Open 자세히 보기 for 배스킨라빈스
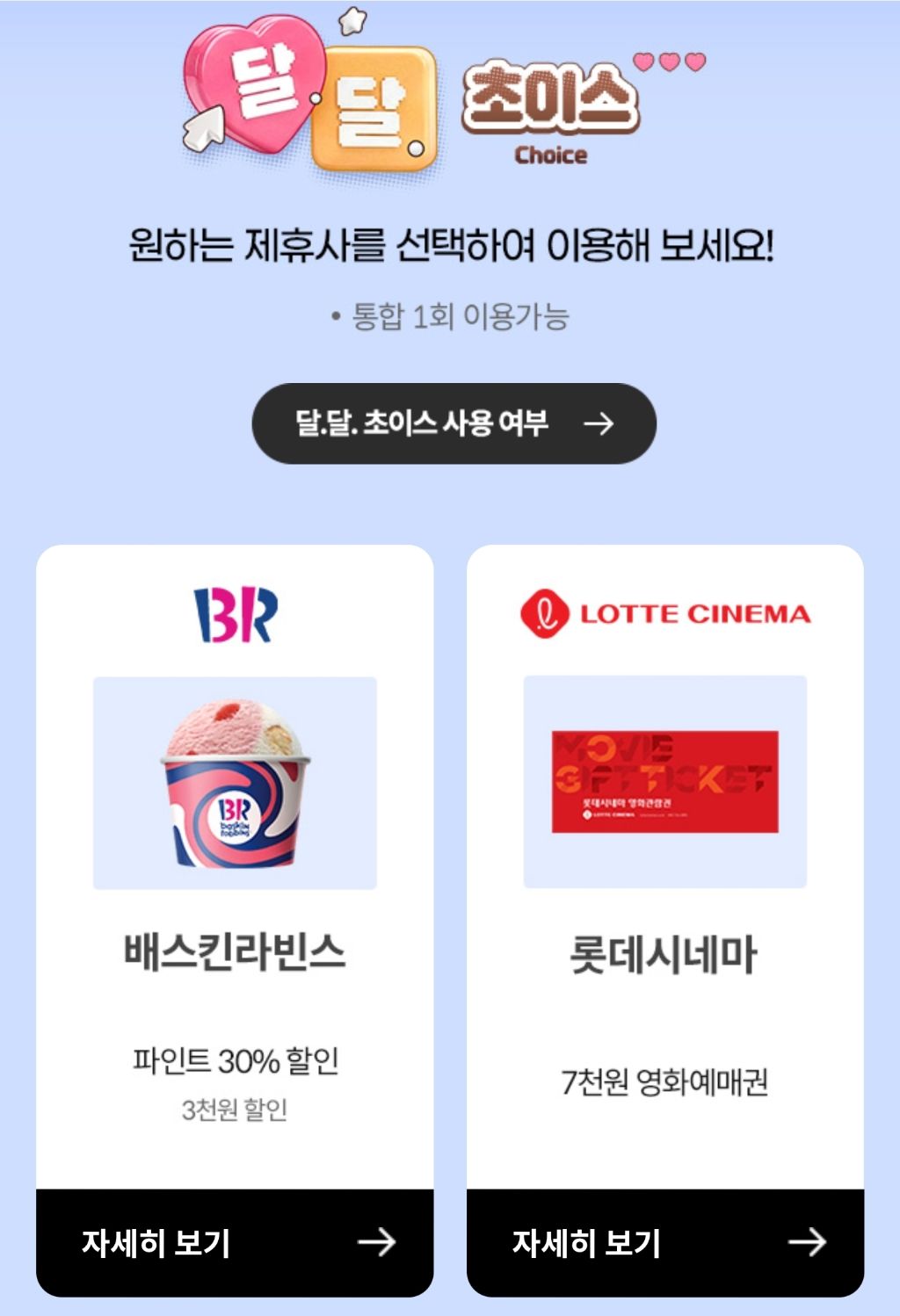Image resolution: width=900 pixels, height=1316 pixels. 235,1242
